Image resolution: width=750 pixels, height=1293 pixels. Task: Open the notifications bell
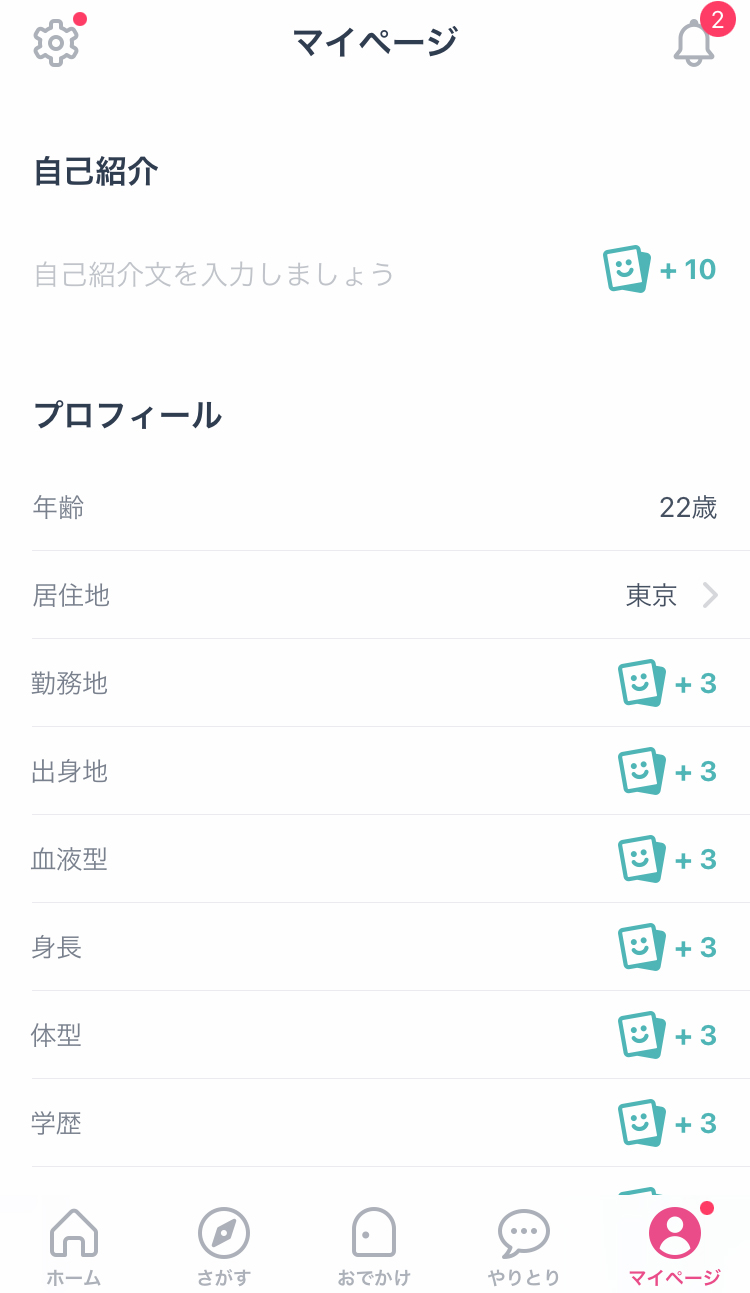click(693, 43)
